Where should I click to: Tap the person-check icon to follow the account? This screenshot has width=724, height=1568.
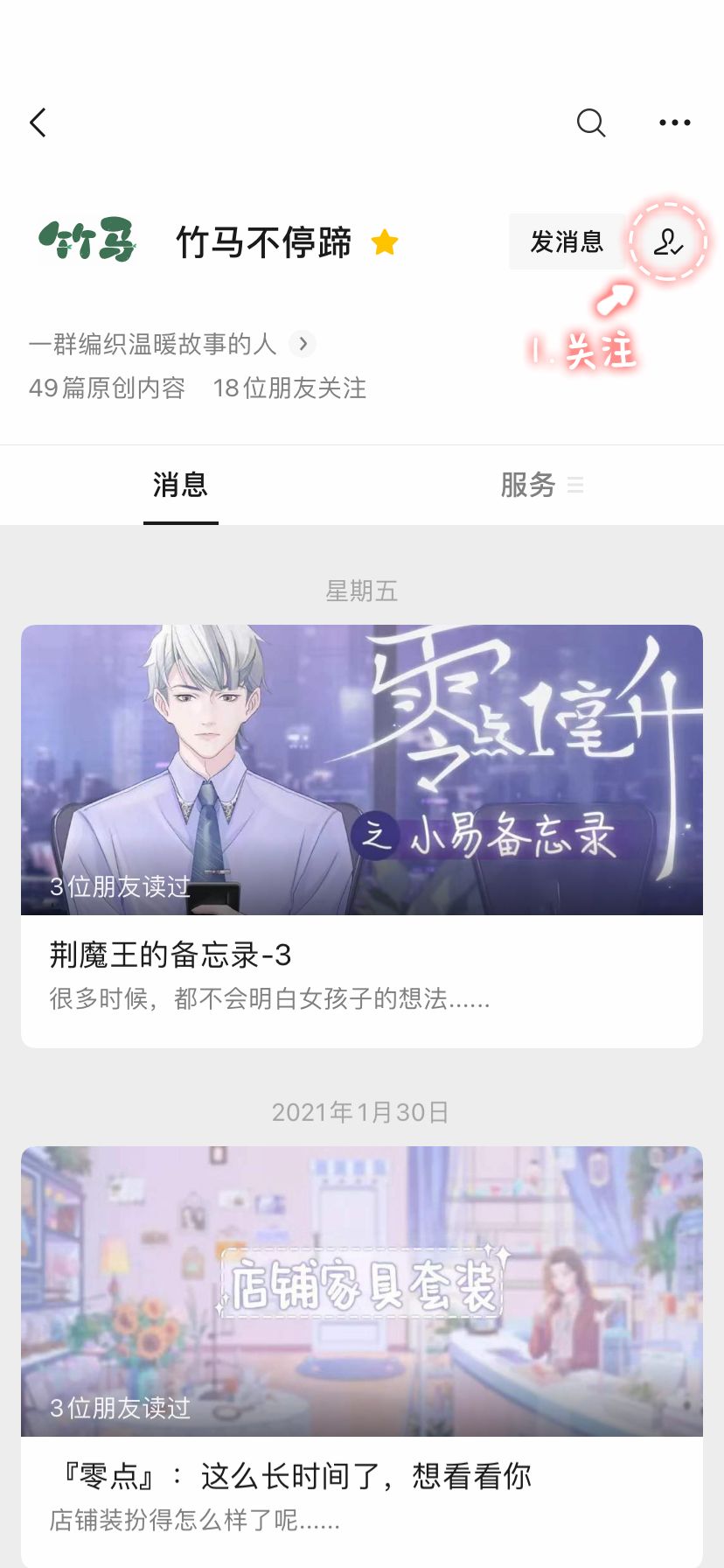[668, 242]
